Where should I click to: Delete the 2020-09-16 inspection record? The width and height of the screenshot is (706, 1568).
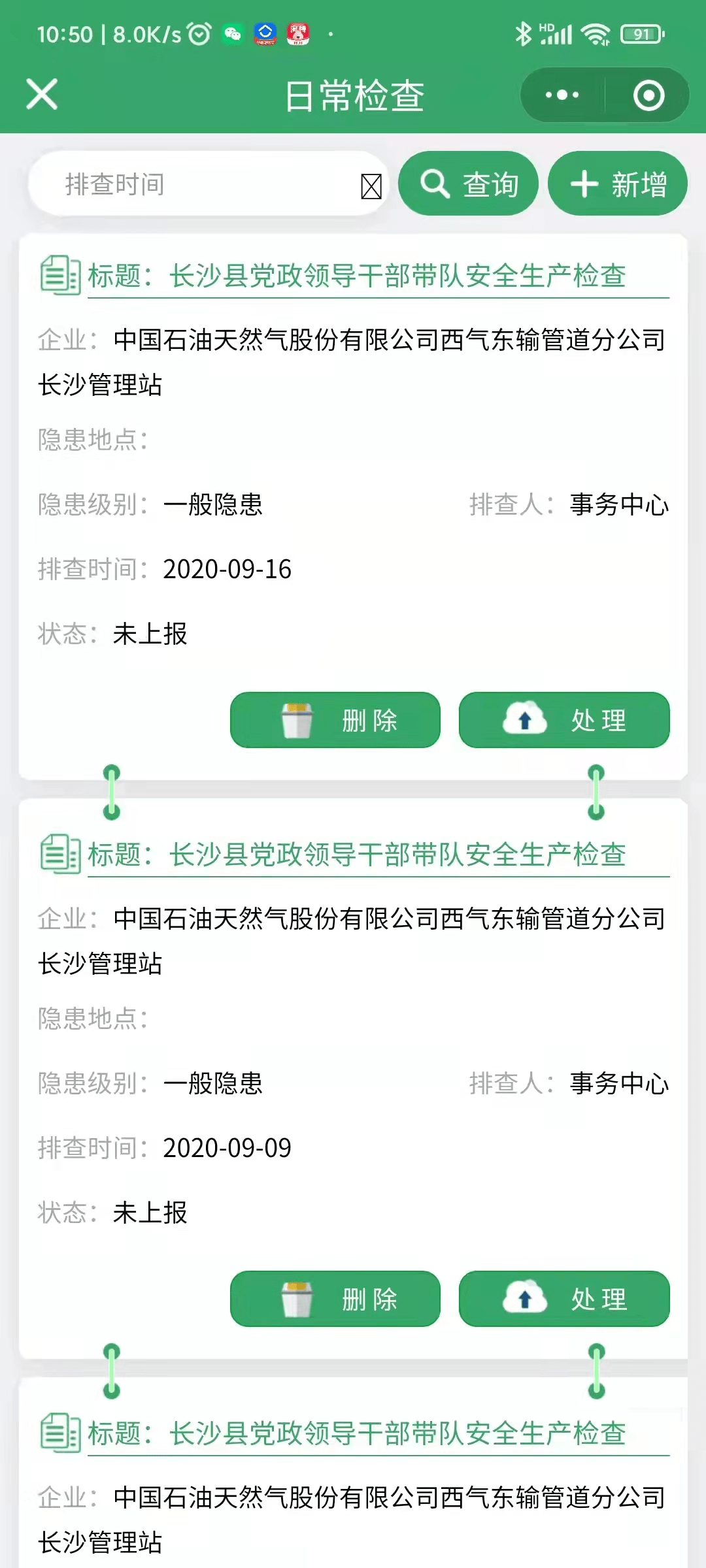335,720
